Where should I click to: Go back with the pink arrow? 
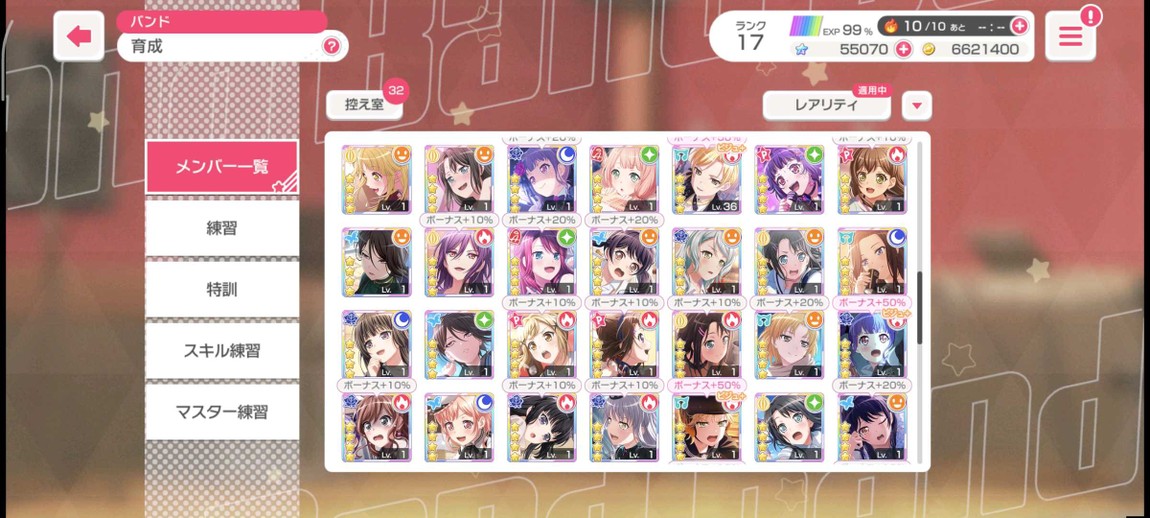[78, 37]
